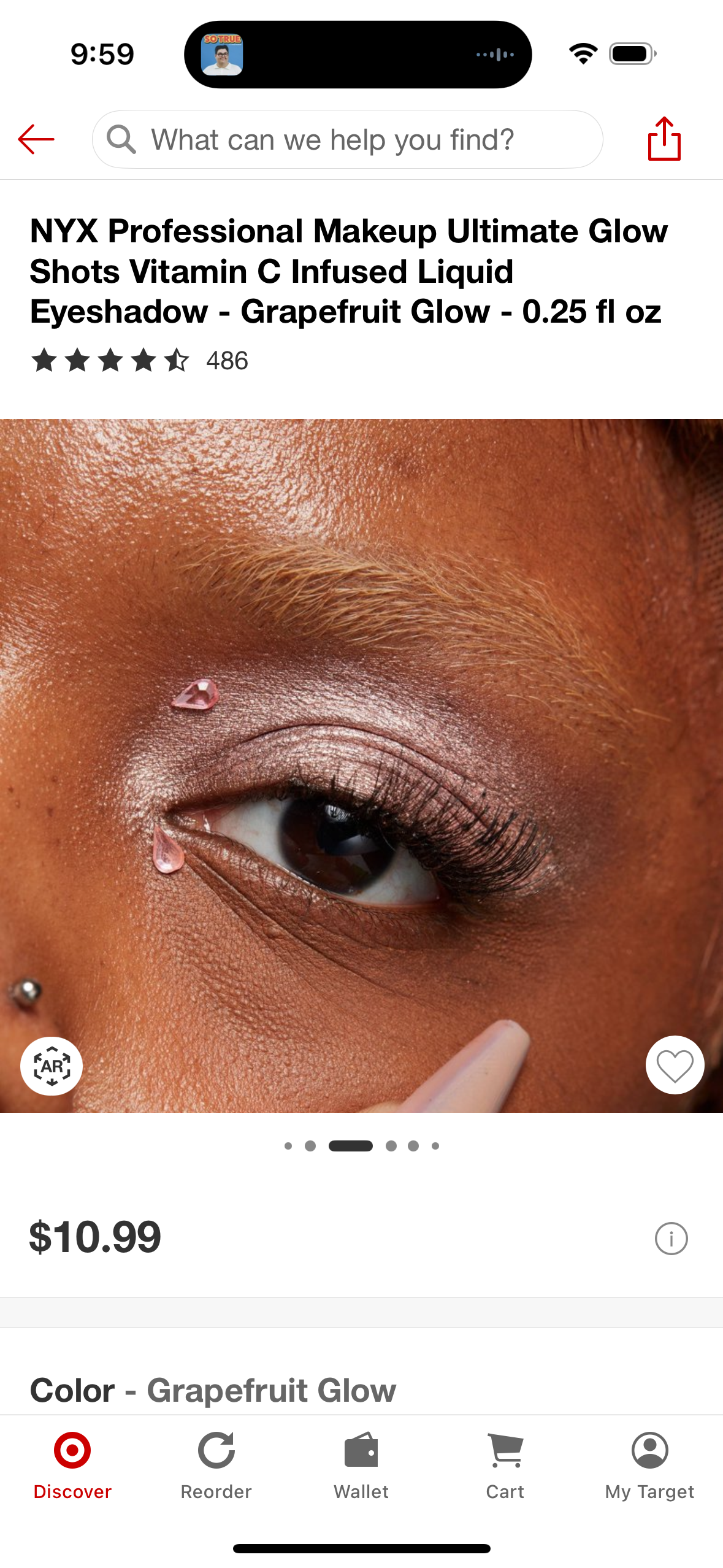
Task: Tap the image carousel page indicator
Action: pos(361,1145)
